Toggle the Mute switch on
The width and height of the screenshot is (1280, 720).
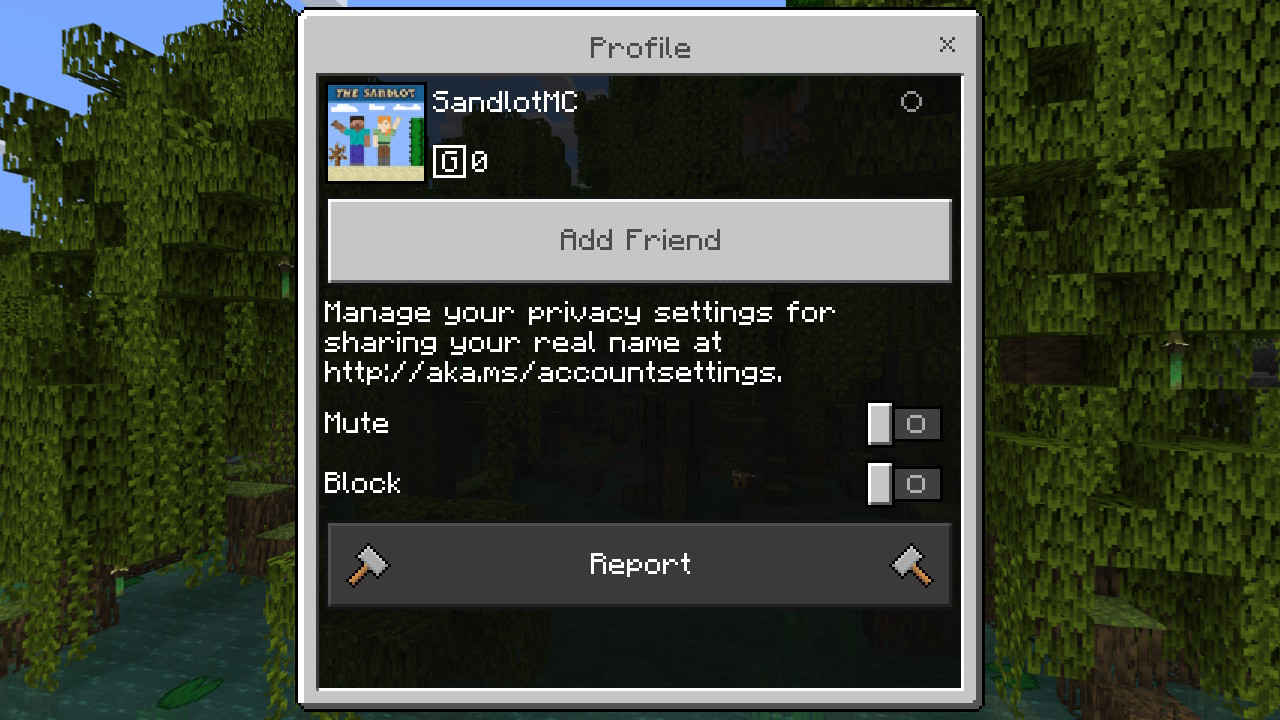click(904, 424)
